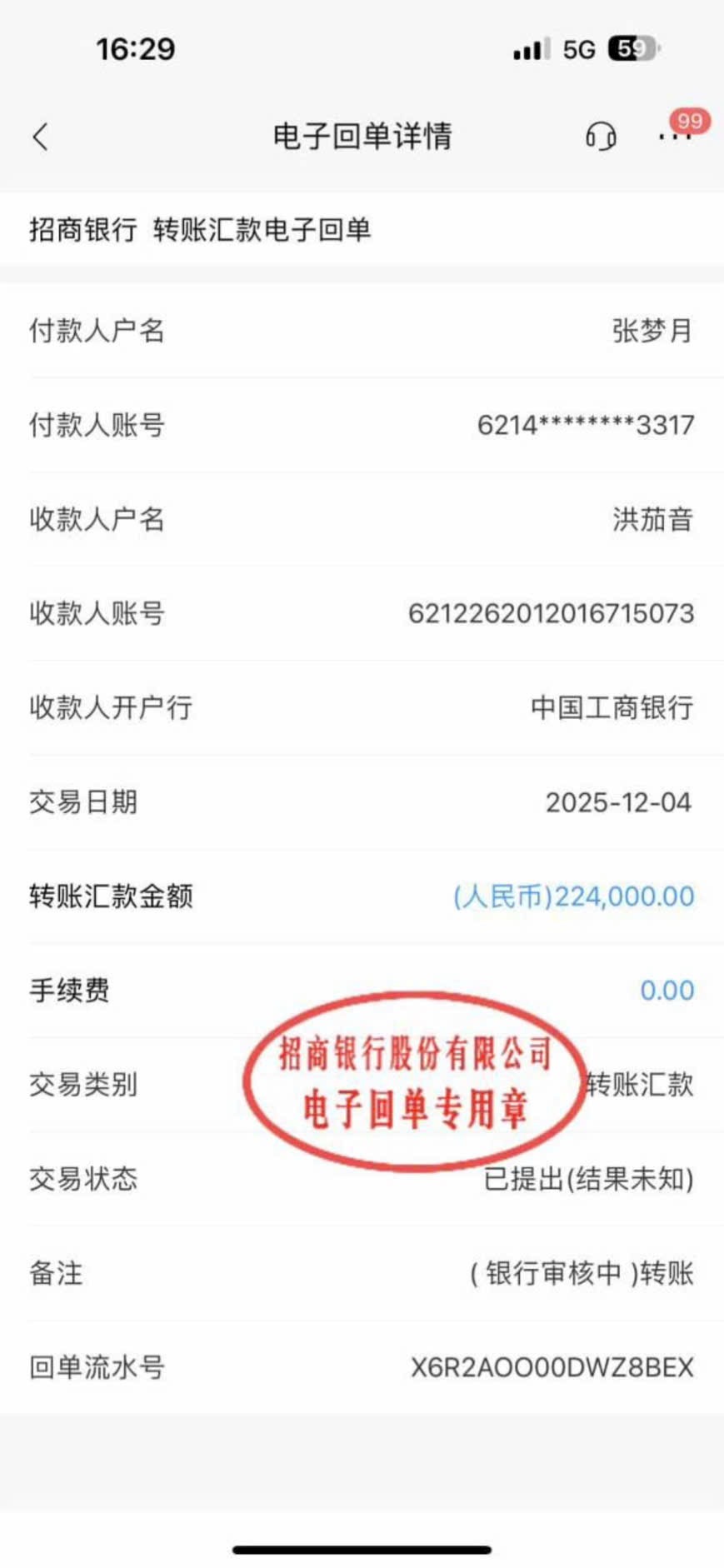Viewport: 724px width, 1568px height.
Task: Open the overflow menu with 99 badge
Action: pyautogui.click(x=675, y=137)
